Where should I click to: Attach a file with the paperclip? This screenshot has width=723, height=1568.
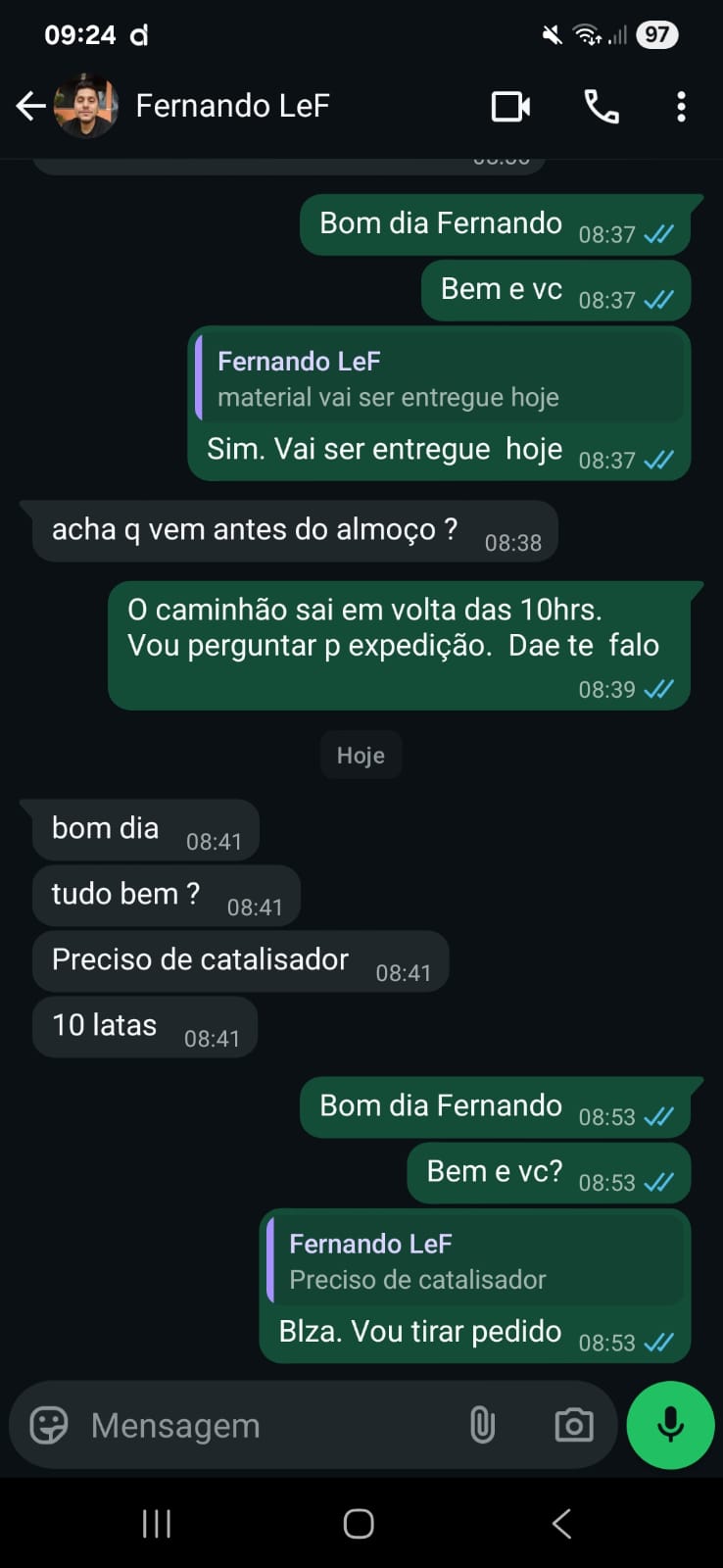point(482,1425)
